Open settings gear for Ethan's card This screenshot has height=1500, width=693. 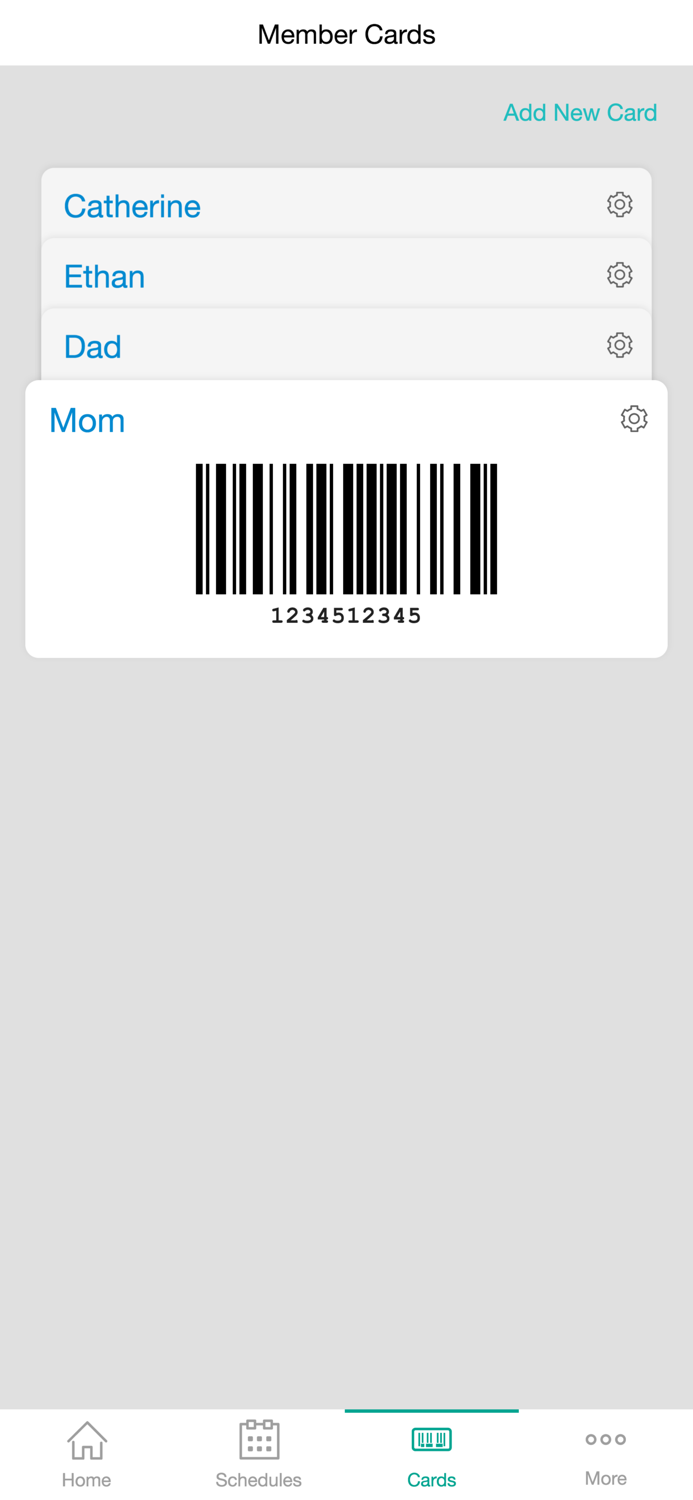click(x=619, y=275)
